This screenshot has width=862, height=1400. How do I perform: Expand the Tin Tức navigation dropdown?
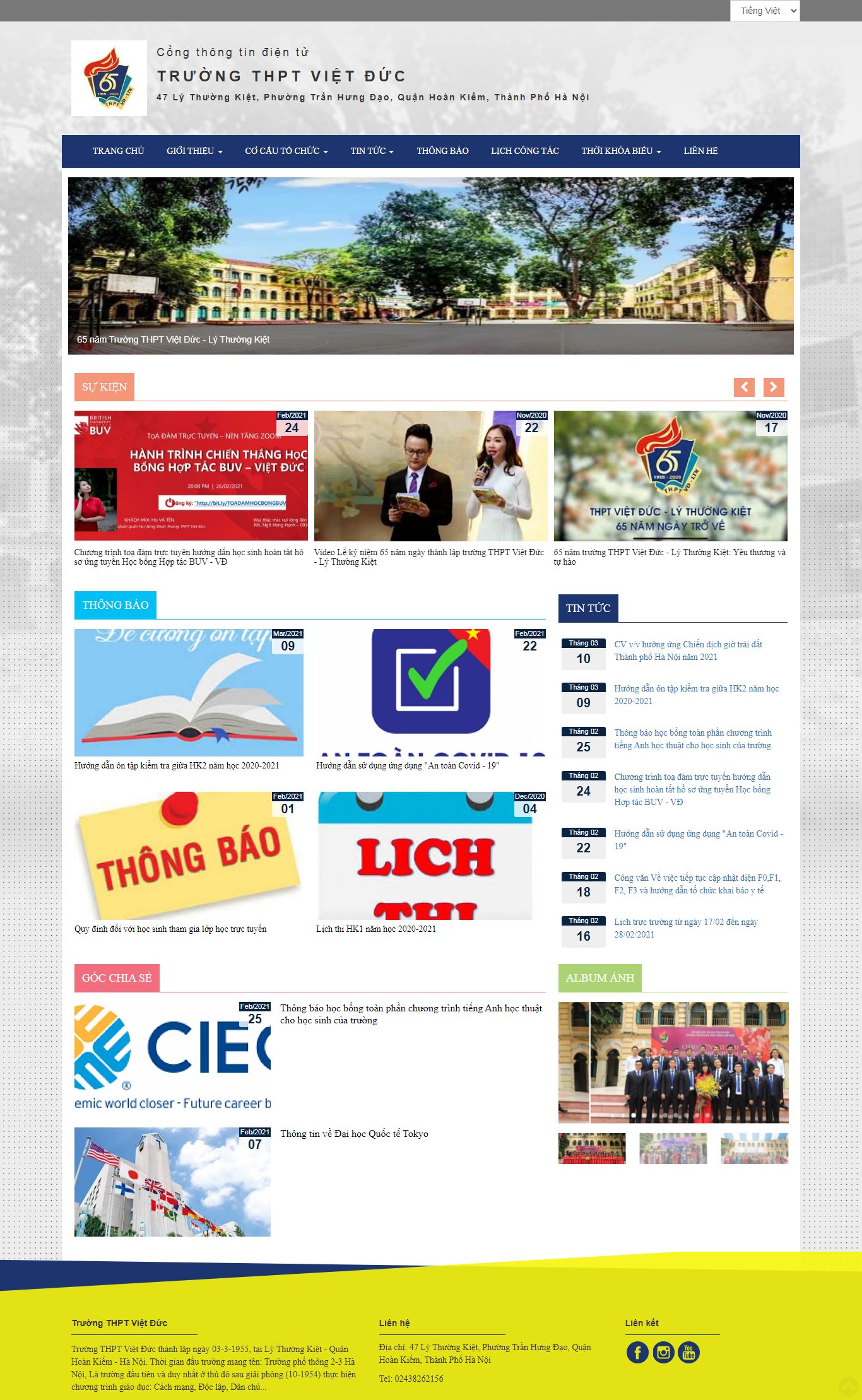click(372, 151)
